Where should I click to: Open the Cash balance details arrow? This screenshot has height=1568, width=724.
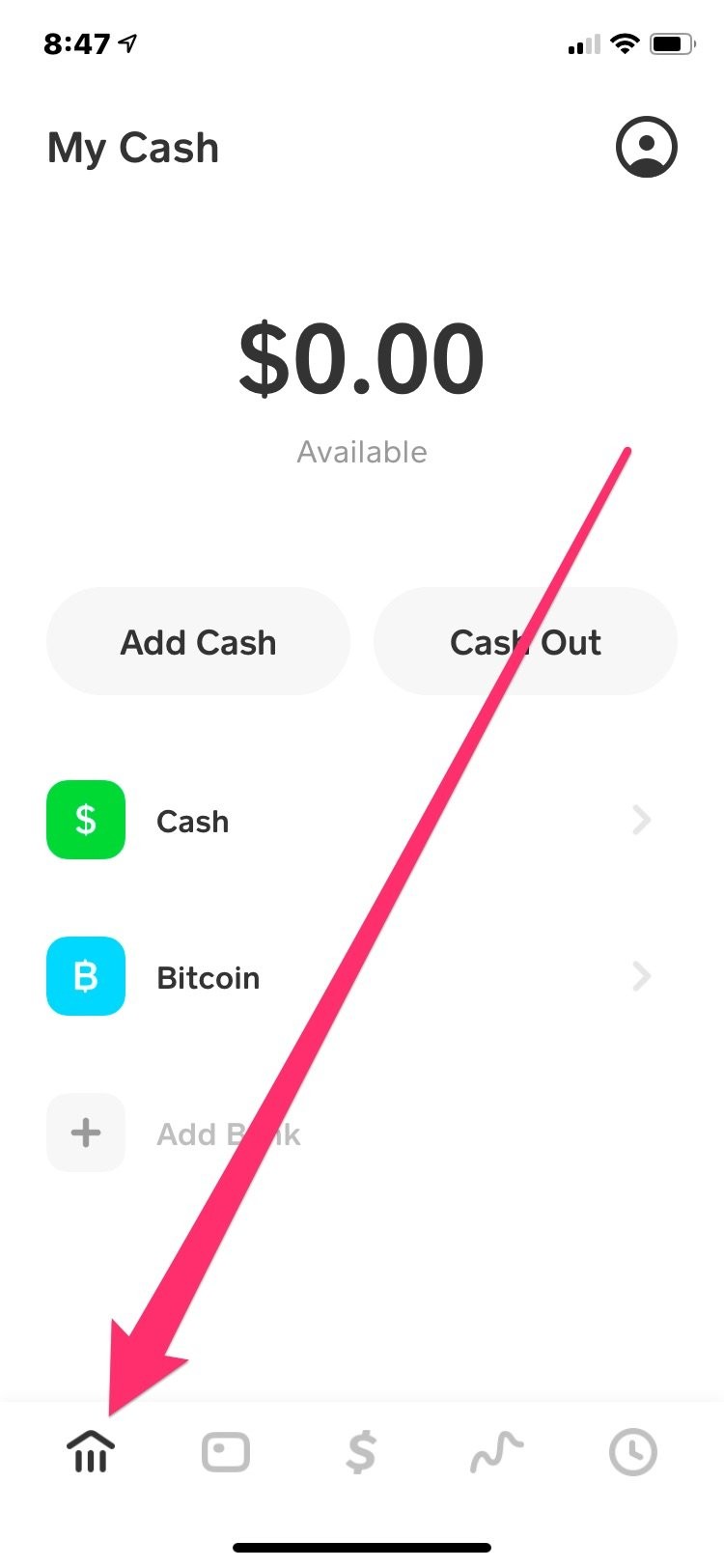pos(642,820)
